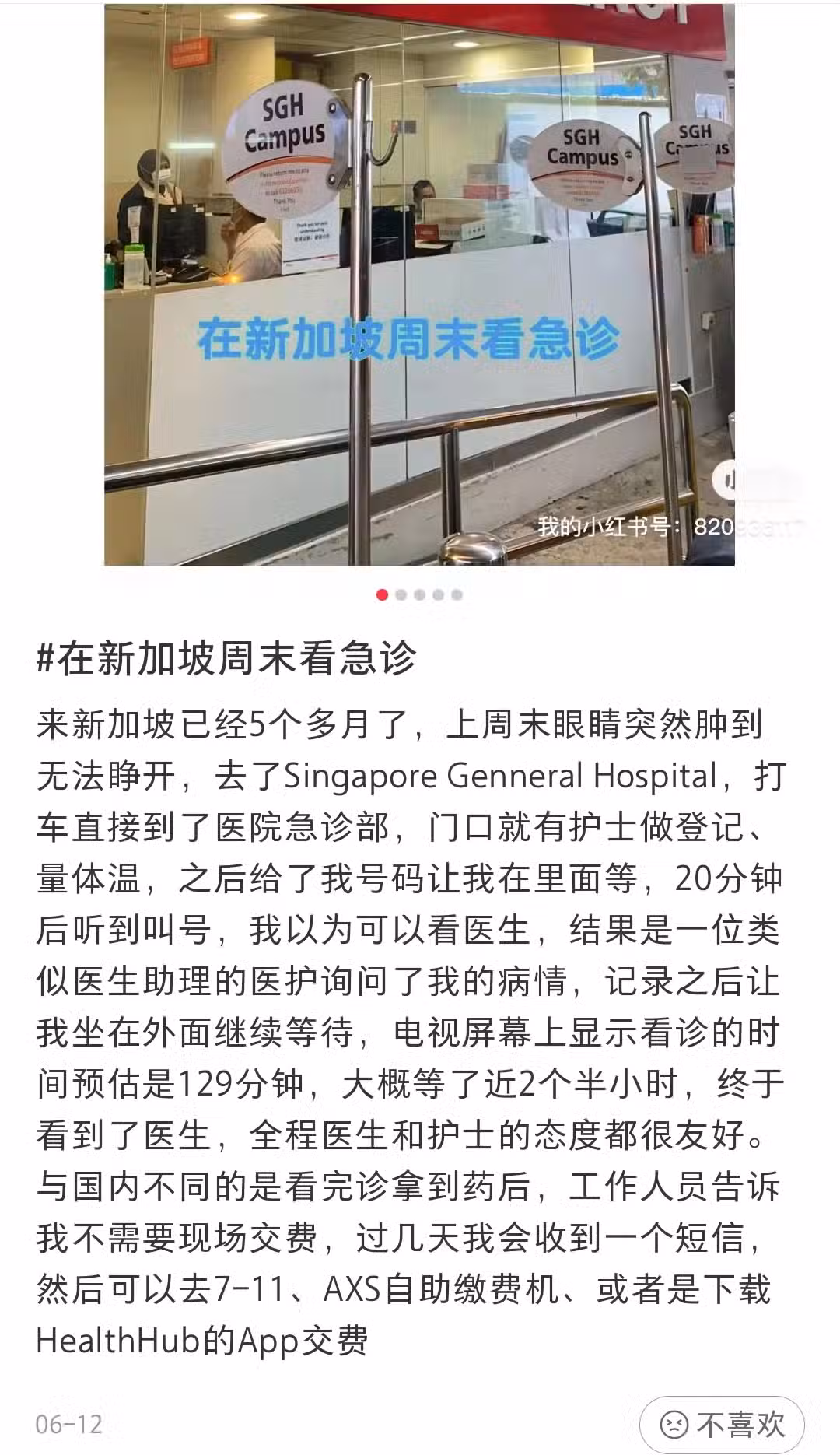Tap the 不喜欢 dislike button
This screenshot has width=840, height=1455.
(722, 1424)
